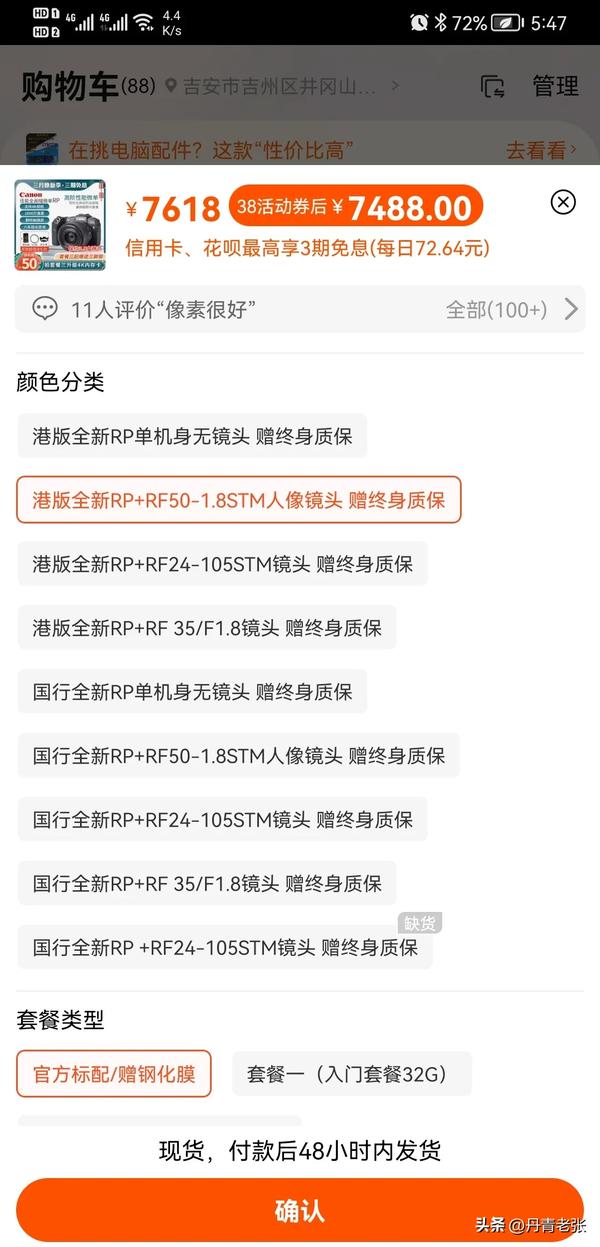Viewport: 600px width, 1247px height.
Task: Open the product thumbnail image
Action: [60, 225]
